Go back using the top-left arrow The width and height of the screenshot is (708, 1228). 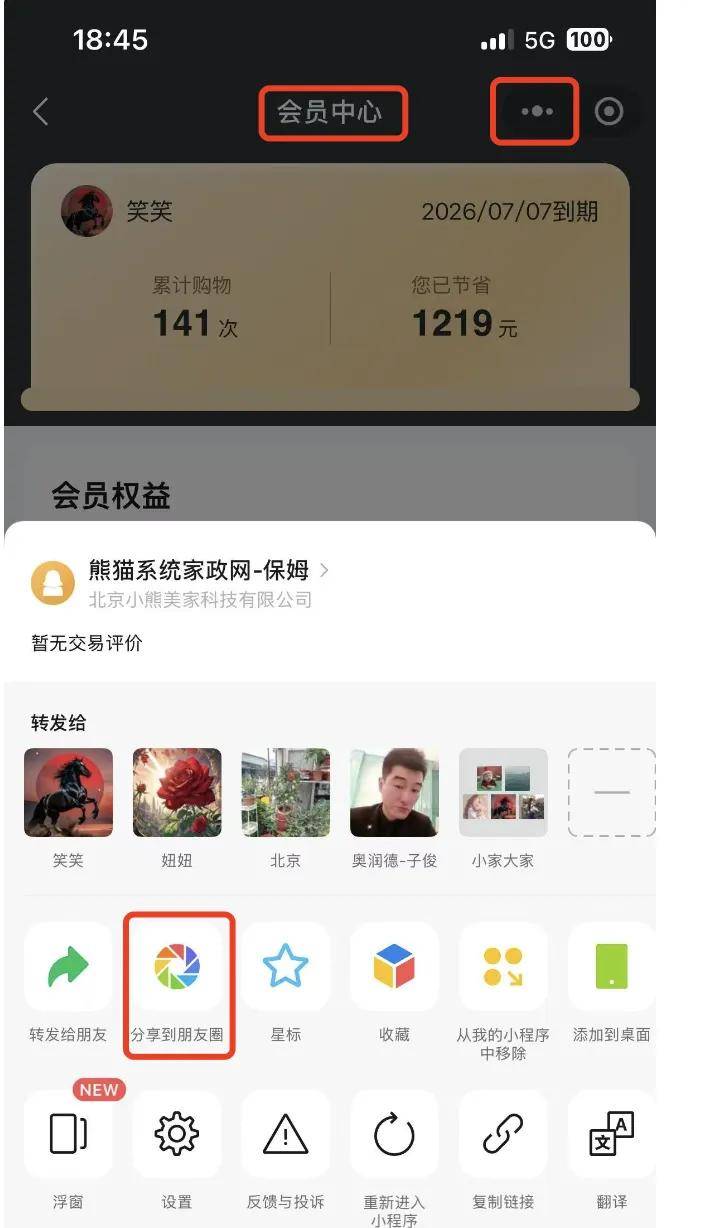(x=41, y=111)
